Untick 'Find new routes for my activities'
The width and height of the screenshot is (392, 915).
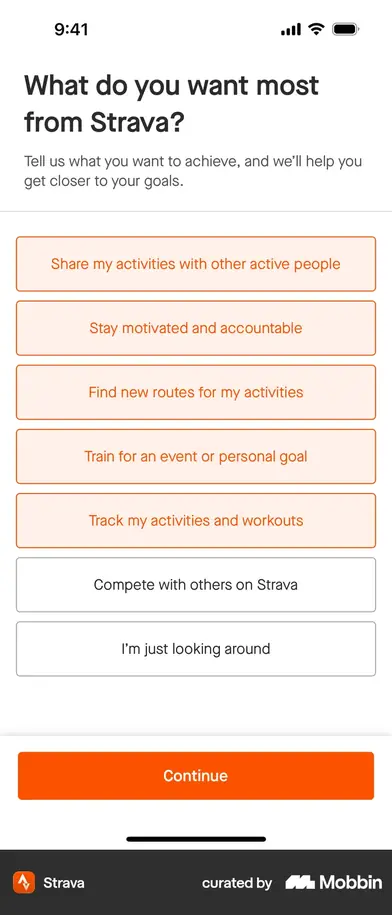pyautogui.click(x=196, y=392)
